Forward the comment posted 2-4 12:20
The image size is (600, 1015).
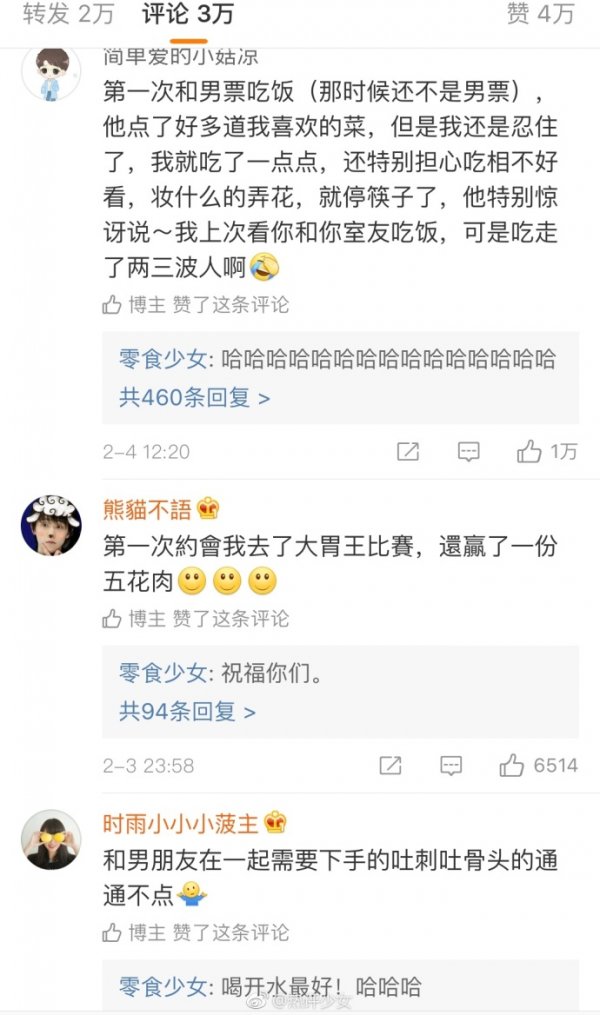pos(407,452)
